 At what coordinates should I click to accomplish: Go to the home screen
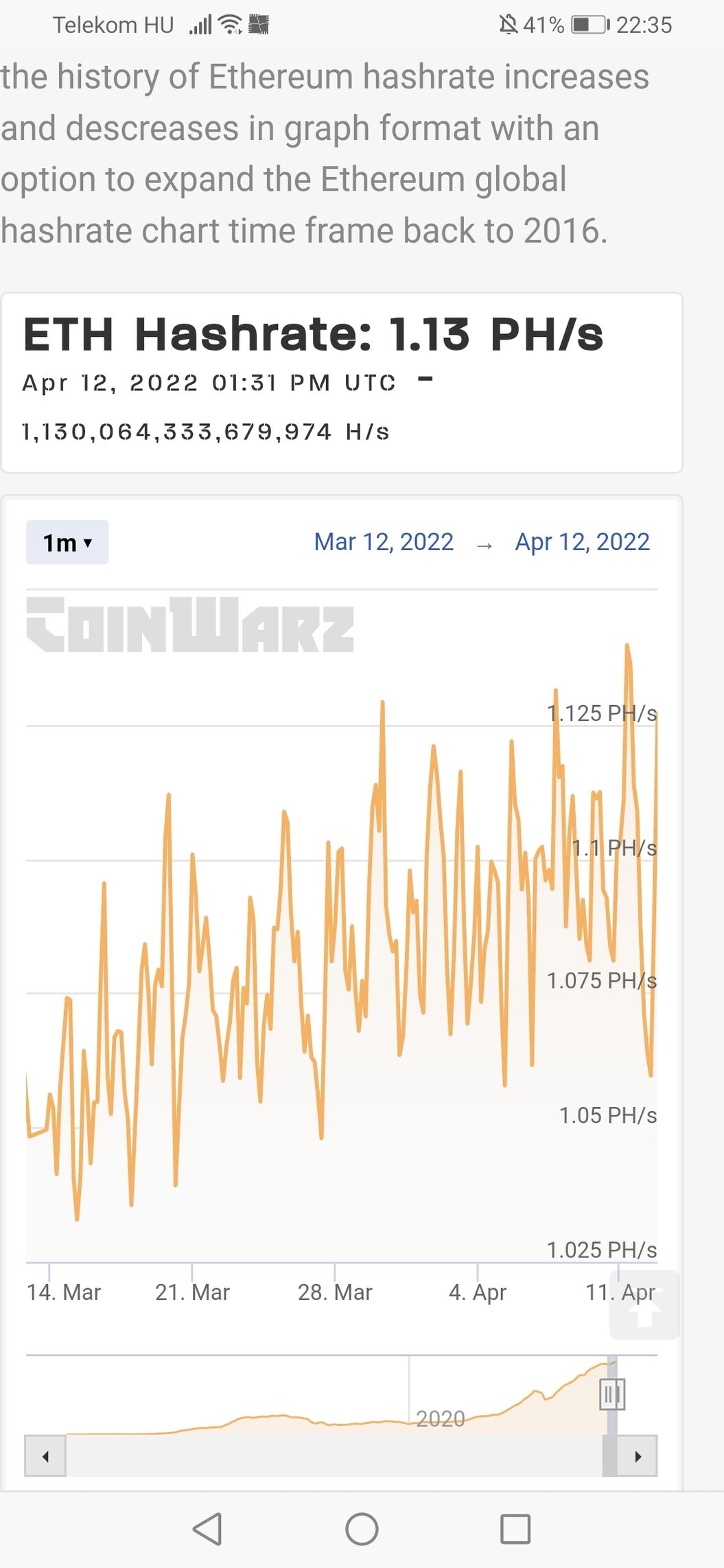tap(362, 1529)
